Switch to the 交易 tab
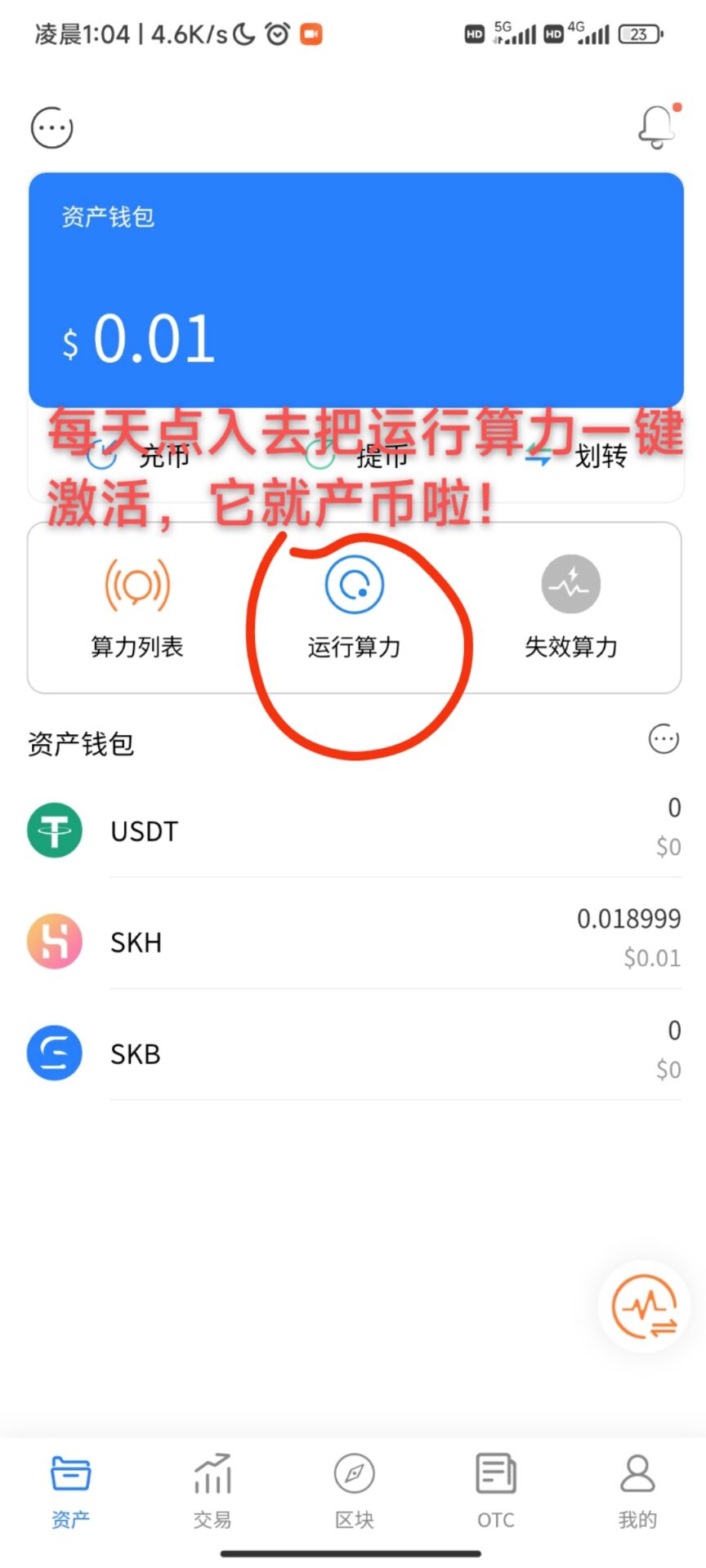 (212, 1490)
